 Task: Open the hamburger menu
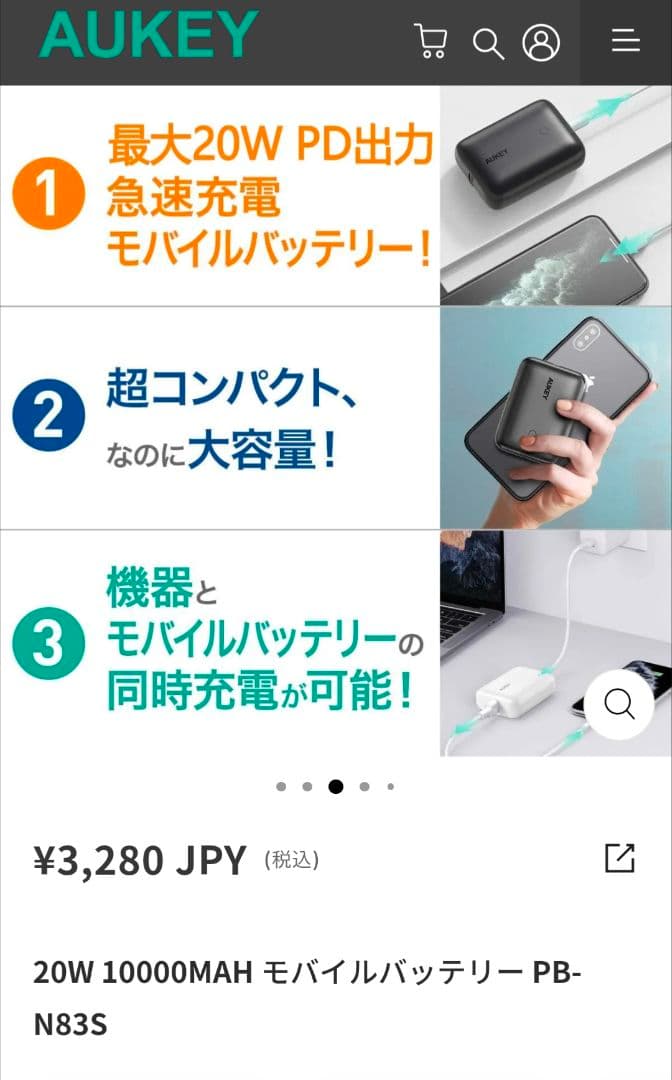[x=625, y=42]
